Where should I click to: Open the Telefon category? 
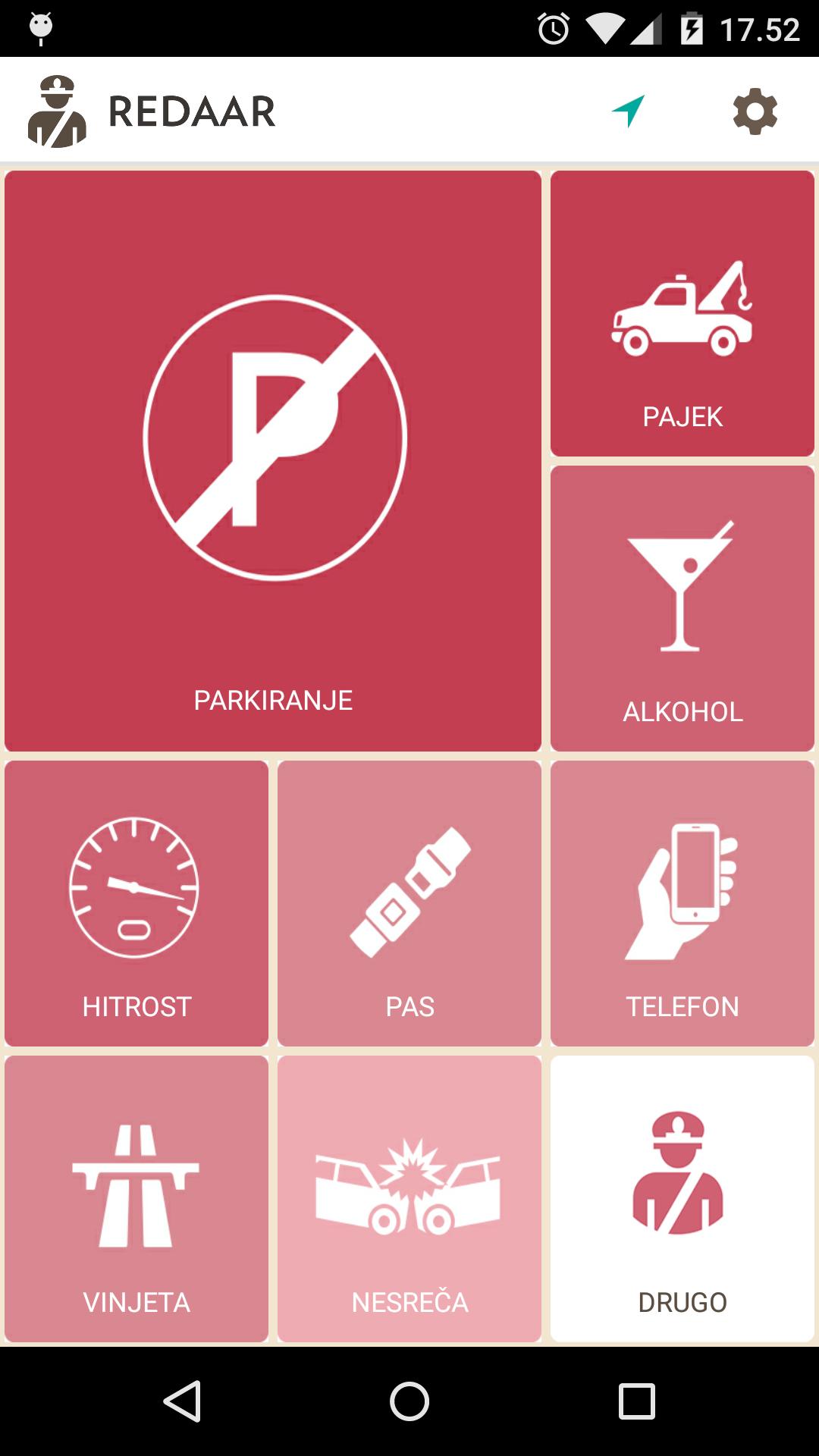point(682,903)
